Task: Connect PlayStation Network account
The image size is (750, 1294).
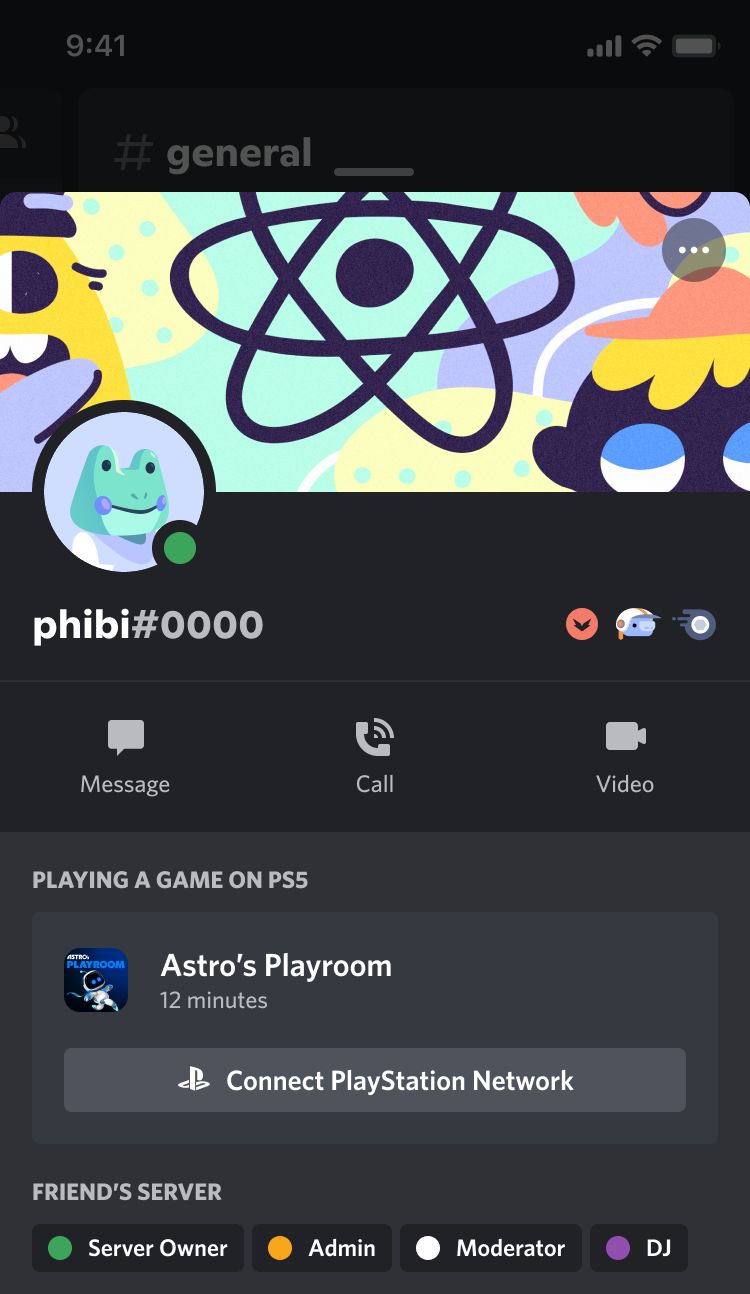Action: click(375, 1080)
